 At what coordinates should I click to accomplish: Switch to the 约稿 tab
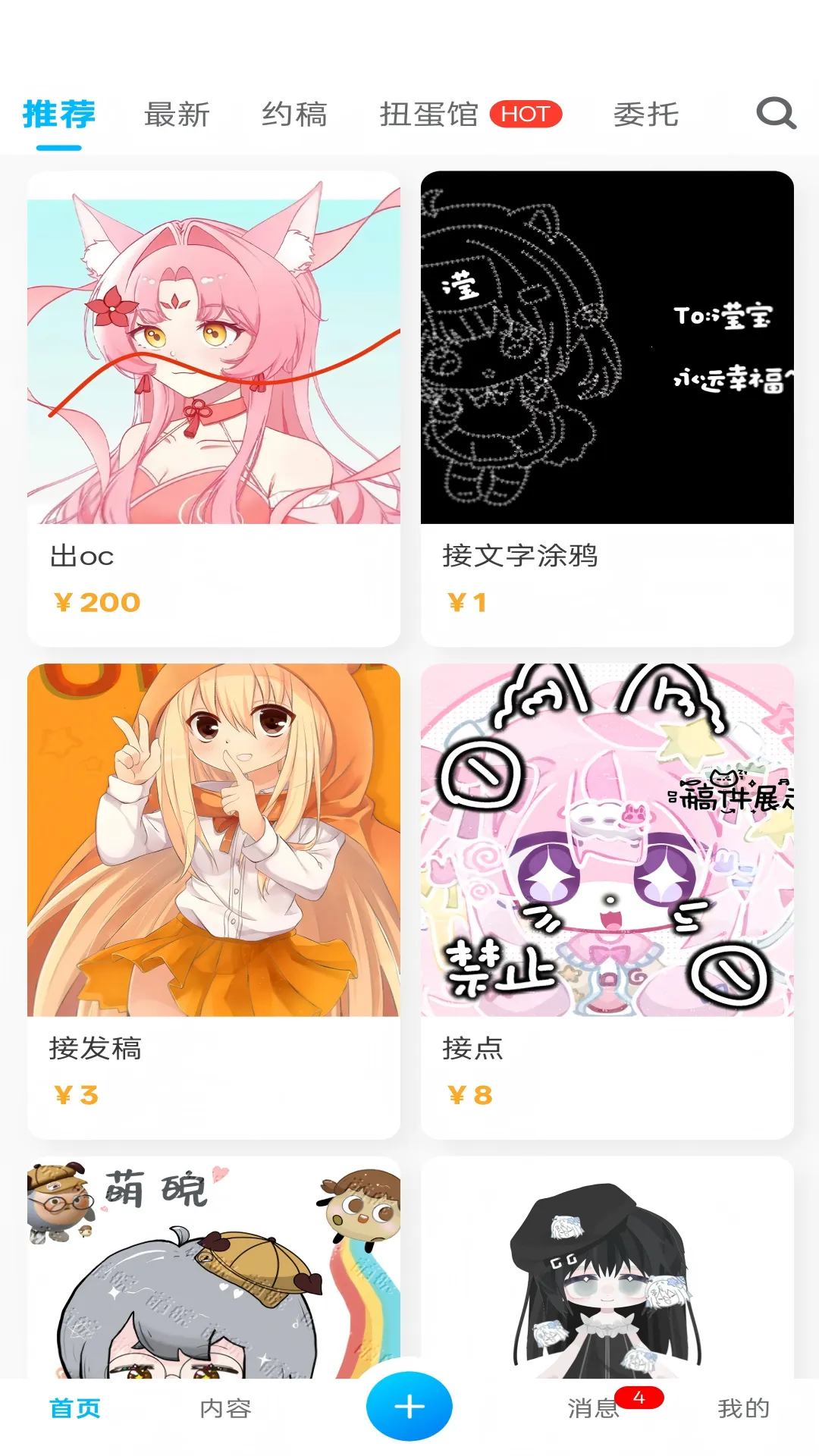click(296, 115)
